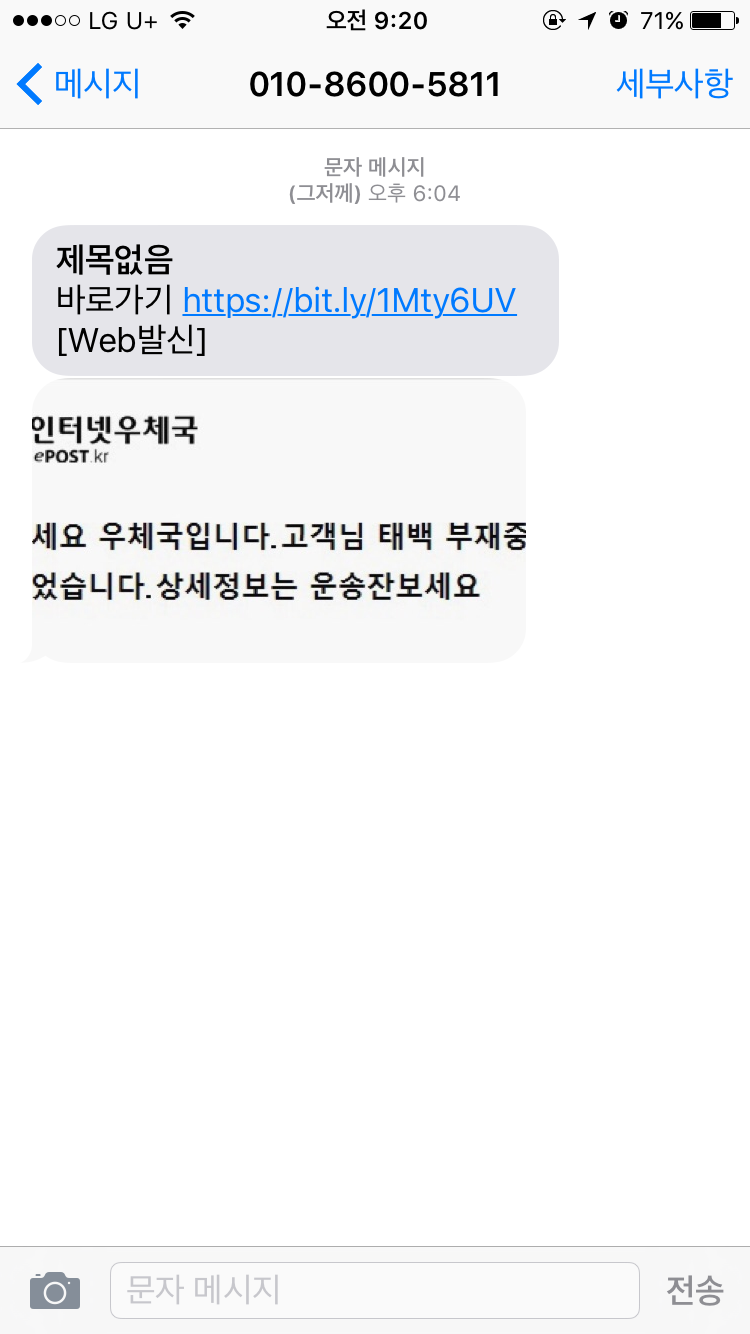
Task: Open 세부사항 for this conversation
Action: [673, 84]
